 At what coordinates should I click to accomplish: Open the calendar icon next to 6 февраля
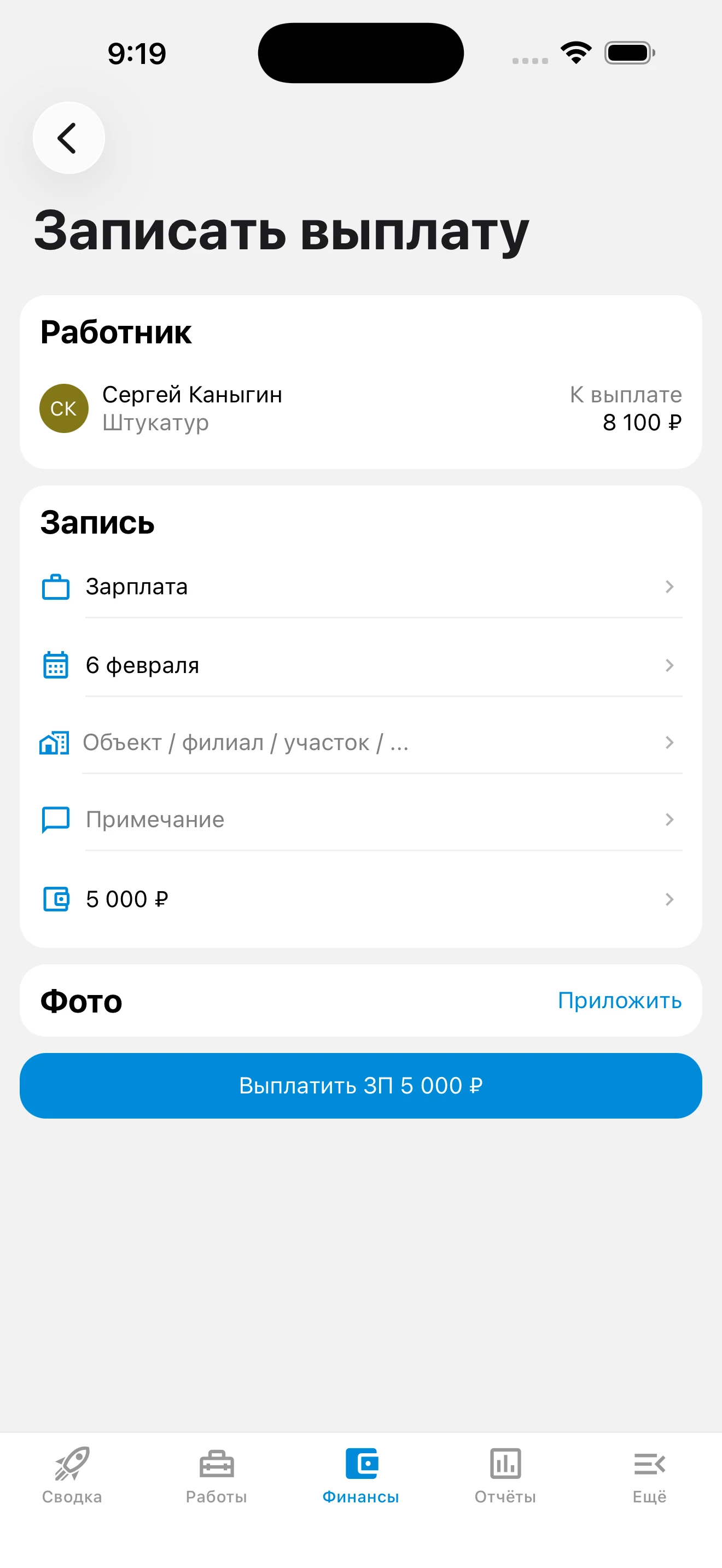coord(55,665)
